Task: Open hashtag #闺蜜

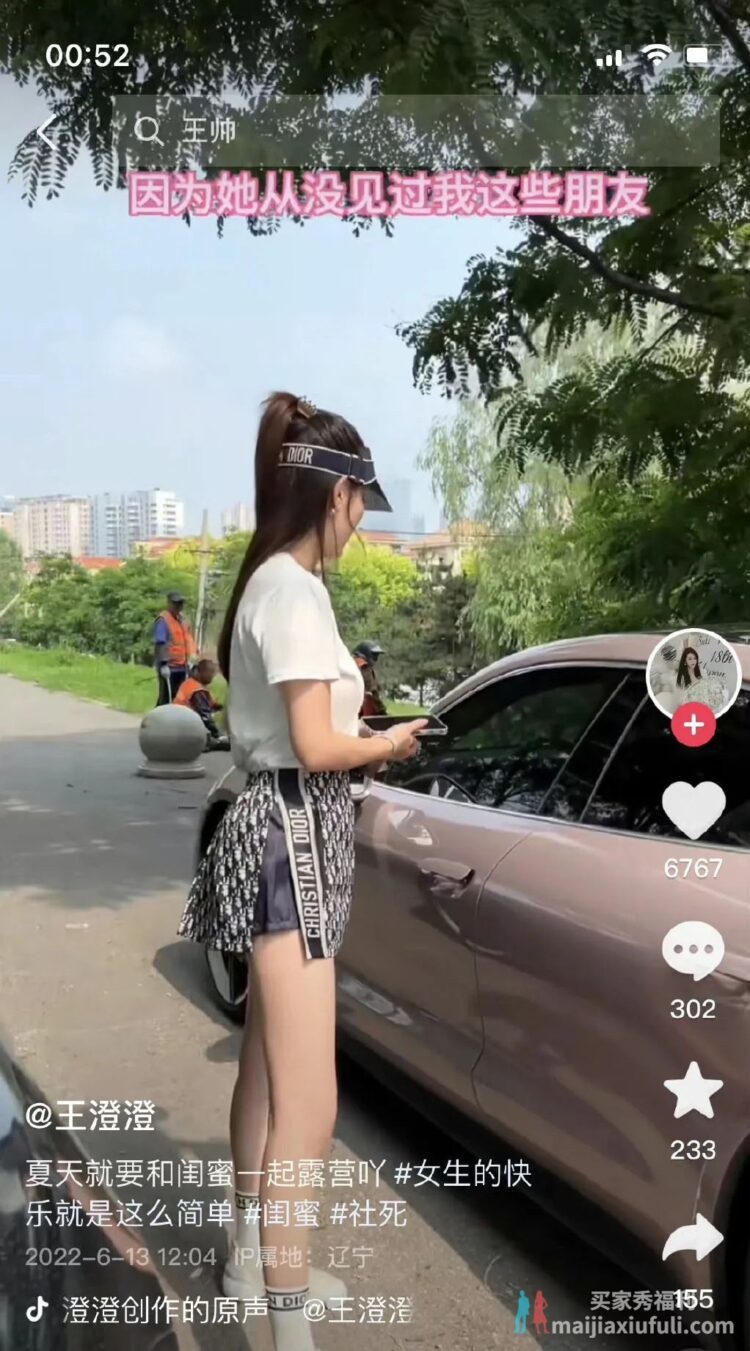Action: (x=283, y=1214)
